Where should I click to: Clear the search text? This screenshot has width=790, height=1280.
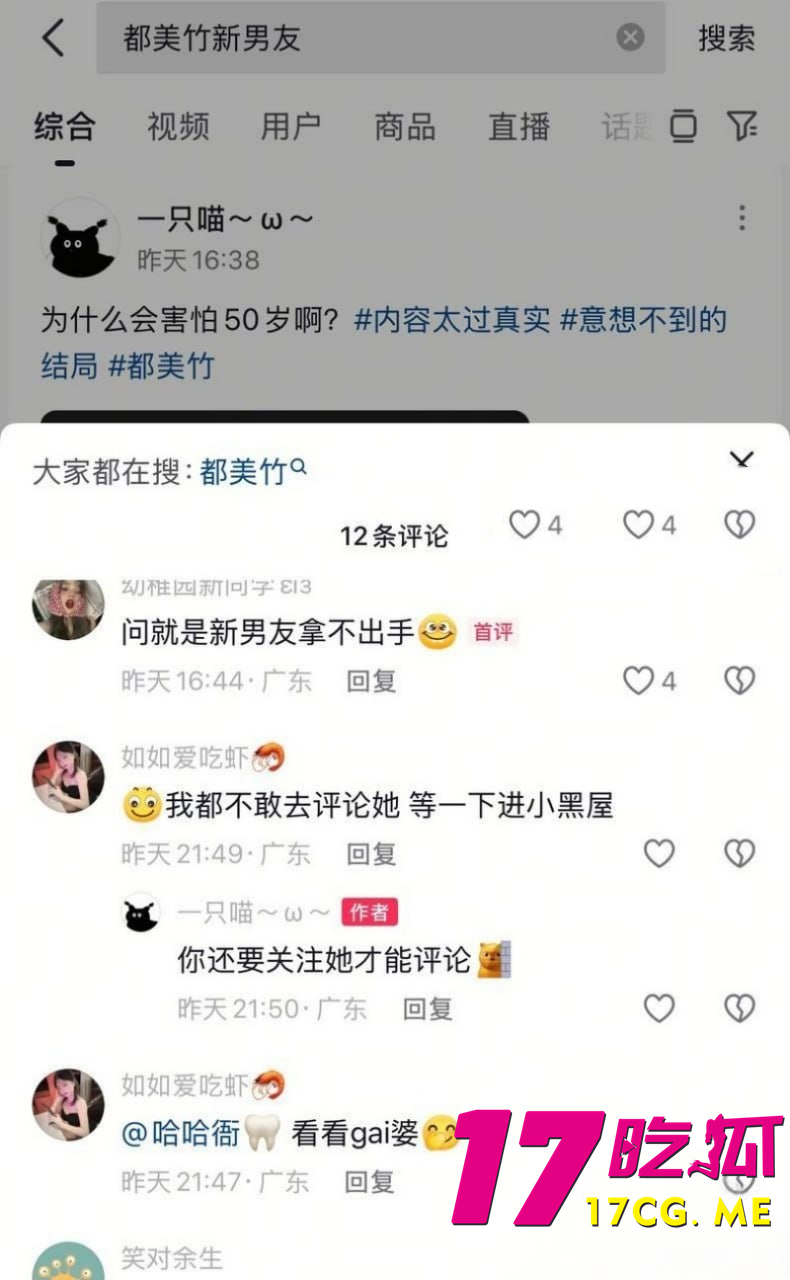click(x=630, y=38)
